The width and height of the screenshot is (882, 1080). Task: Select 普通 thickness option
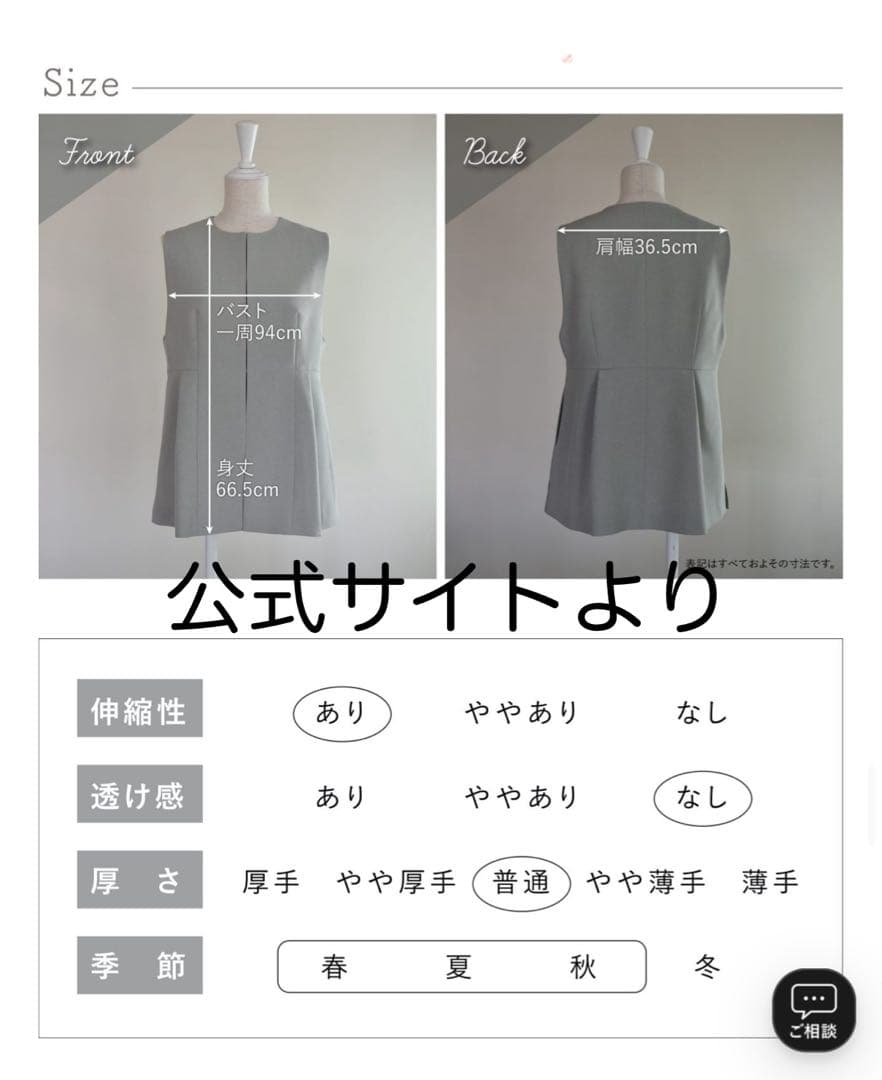pyautogui.click(x=524, y=880)
